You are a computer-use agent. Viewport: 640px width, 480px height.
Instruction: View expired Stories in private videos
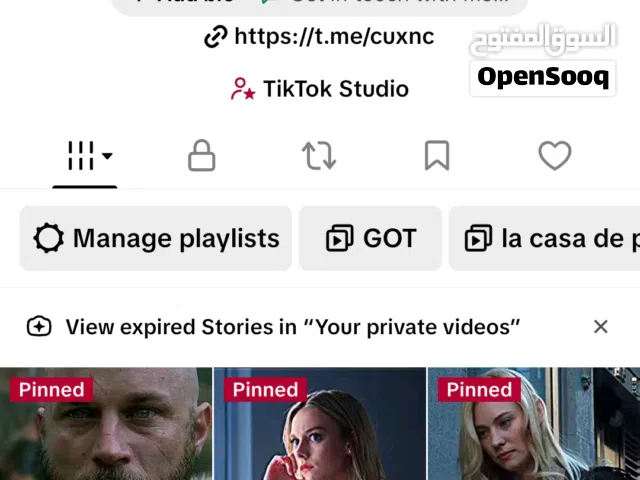tap(292, 327)
